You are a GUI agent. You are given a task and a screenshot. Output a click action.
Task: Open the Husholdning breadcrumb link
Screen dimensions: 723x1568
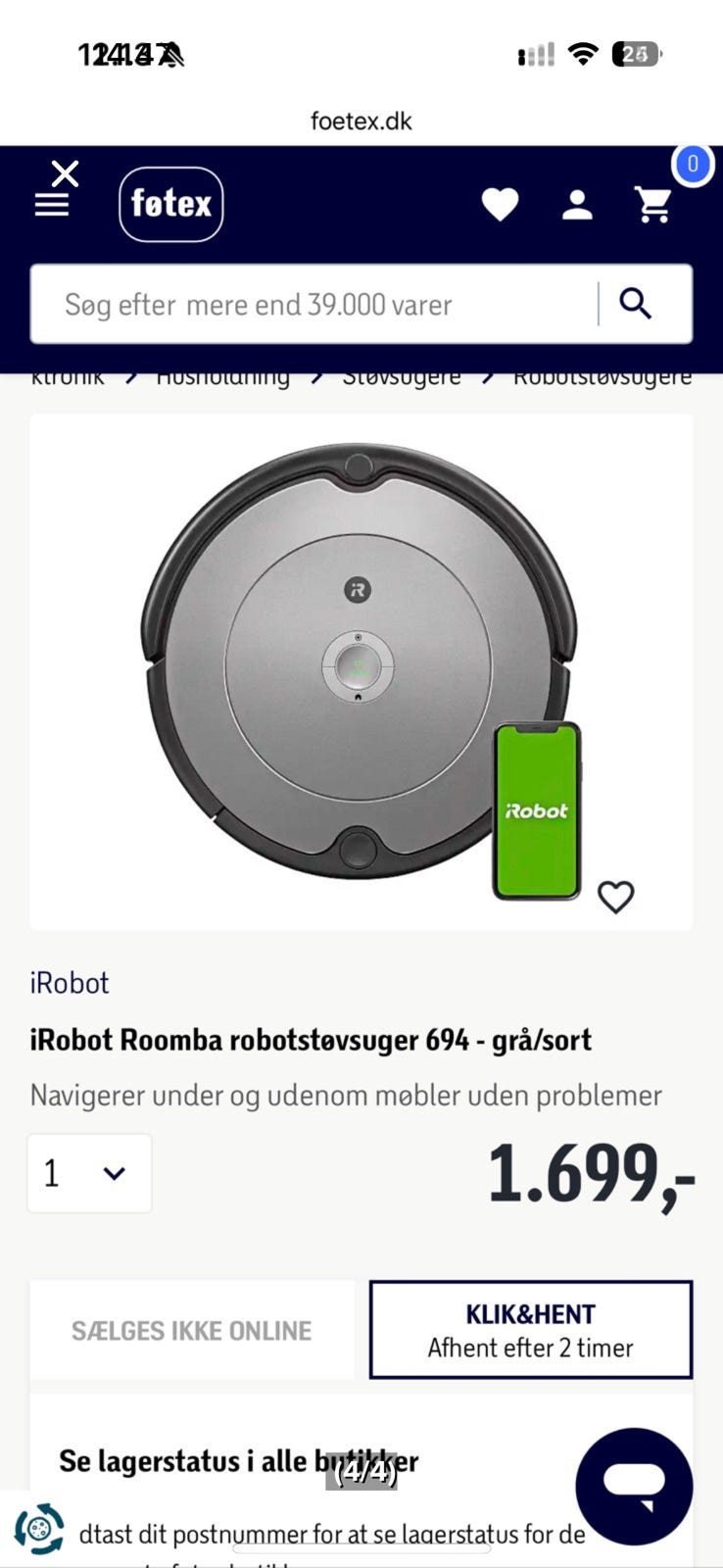pyautogui.click(x=223, y=378)
